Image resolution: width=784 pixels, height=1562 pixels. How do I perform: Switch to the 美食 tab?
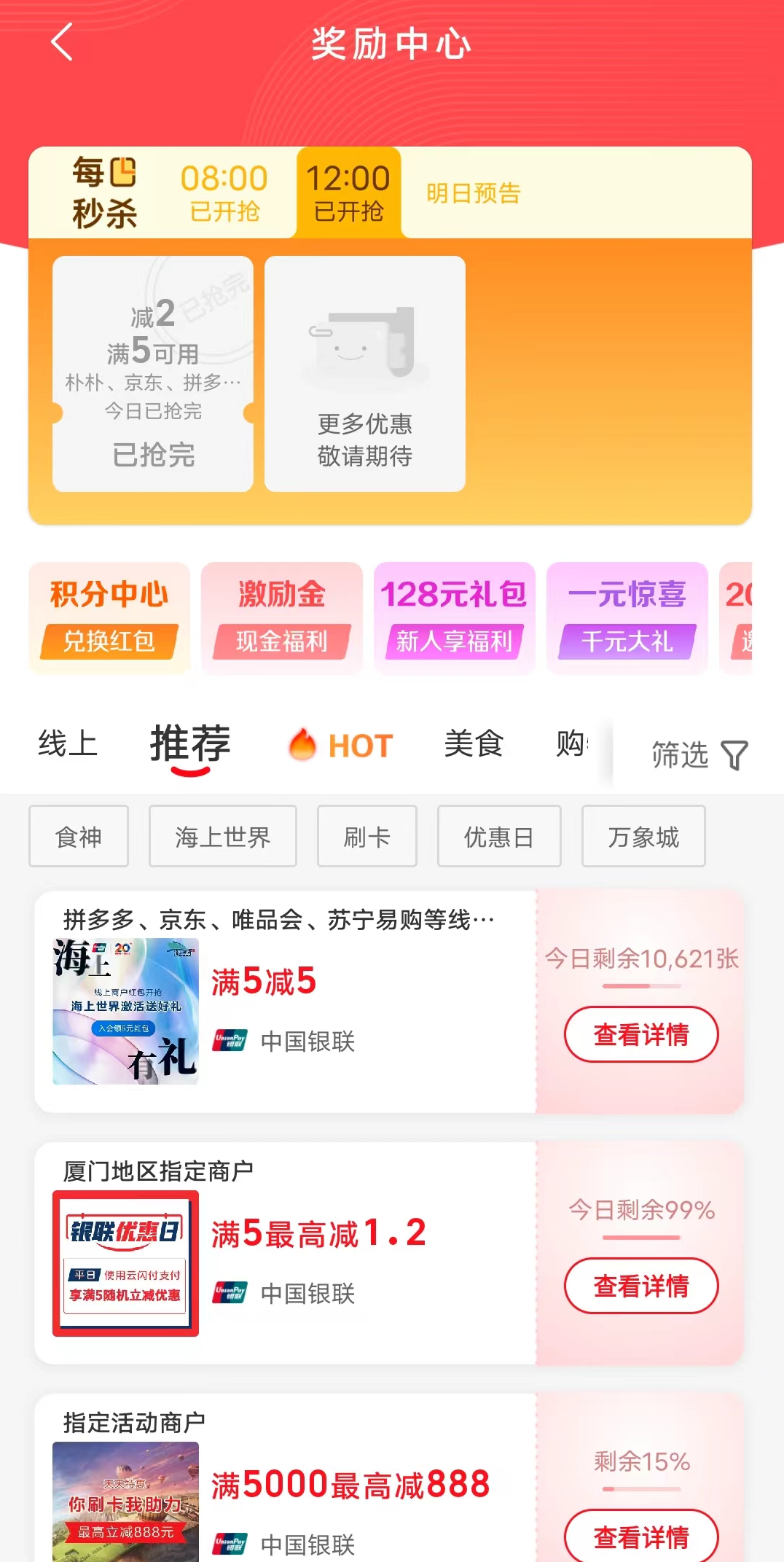point(474,744)
